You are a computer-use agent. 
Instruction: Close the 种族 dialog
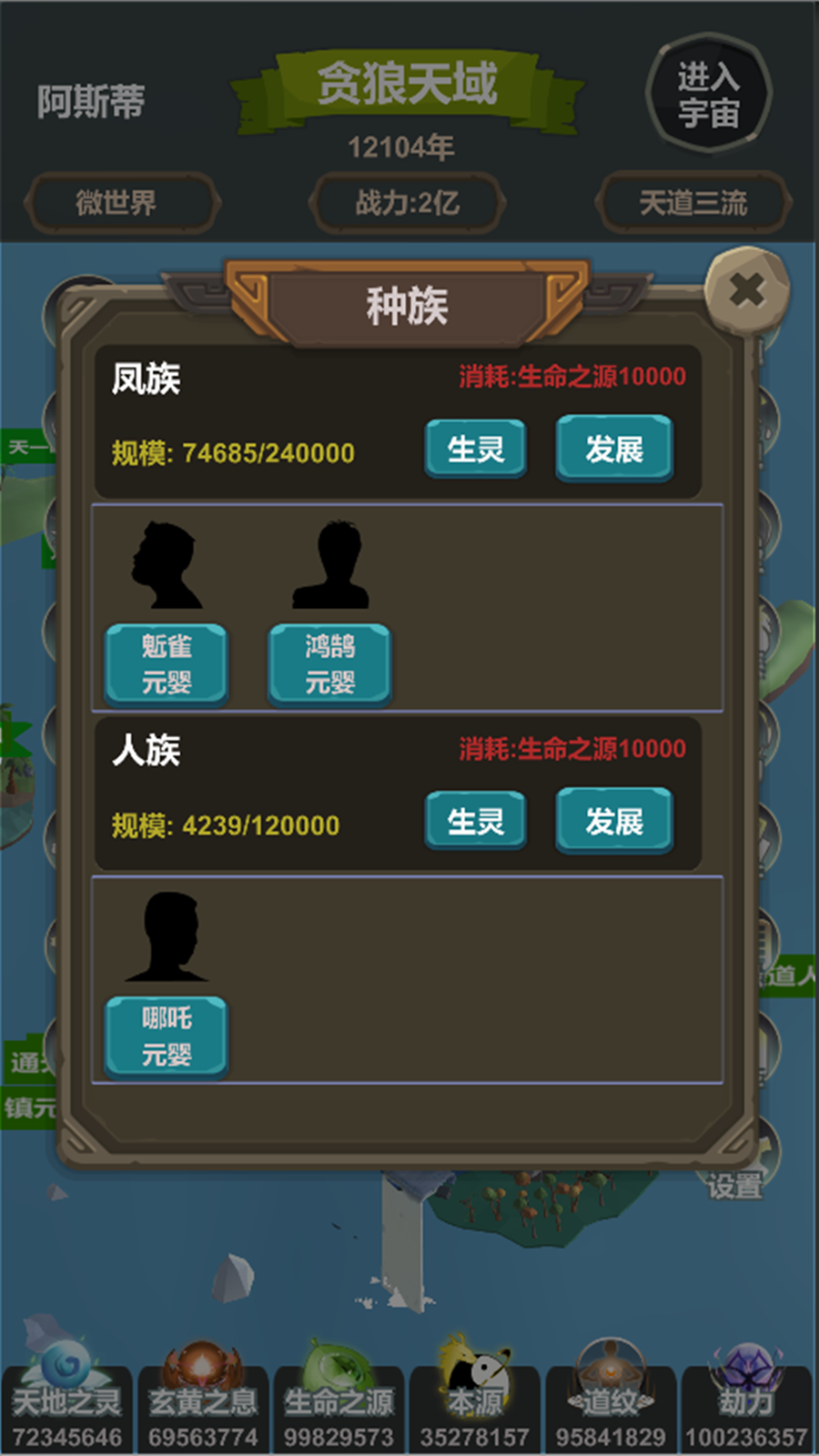(747, 291)
